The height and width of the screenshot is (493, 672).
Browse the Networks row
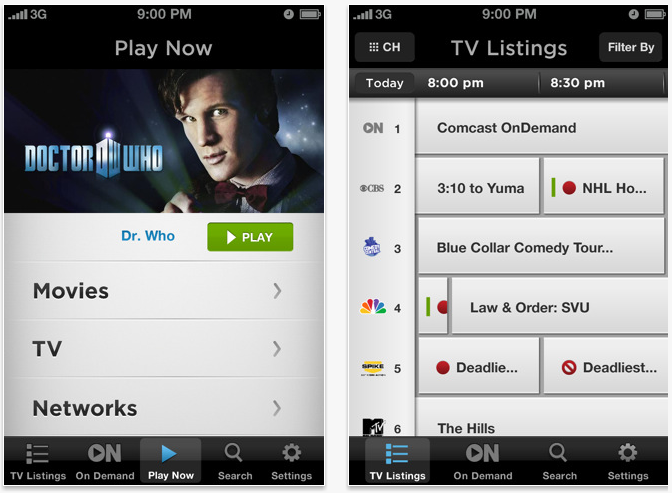pyautogui.click(x=160, y=408)
